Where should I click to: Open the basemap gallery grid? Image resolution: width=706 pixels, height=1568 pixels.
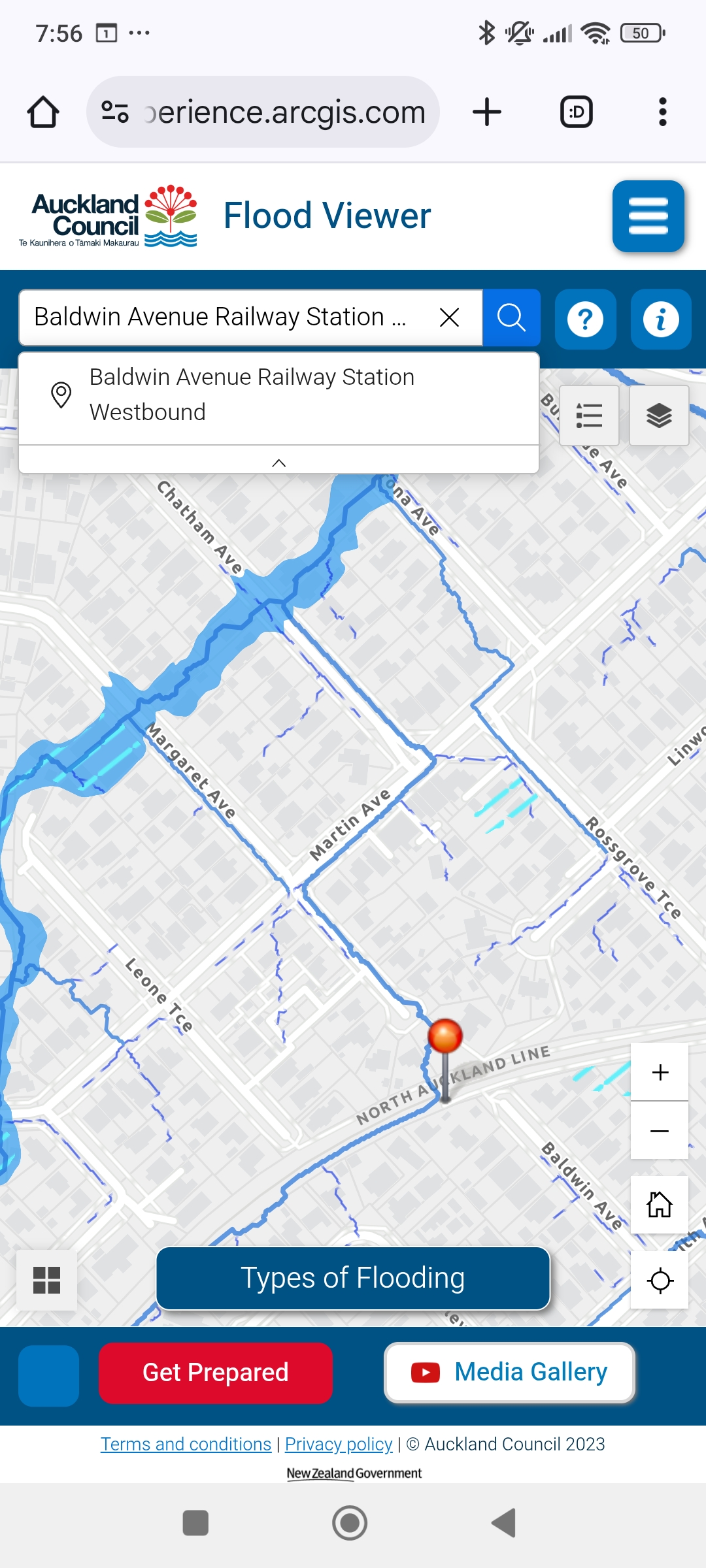pos(46,1281)
